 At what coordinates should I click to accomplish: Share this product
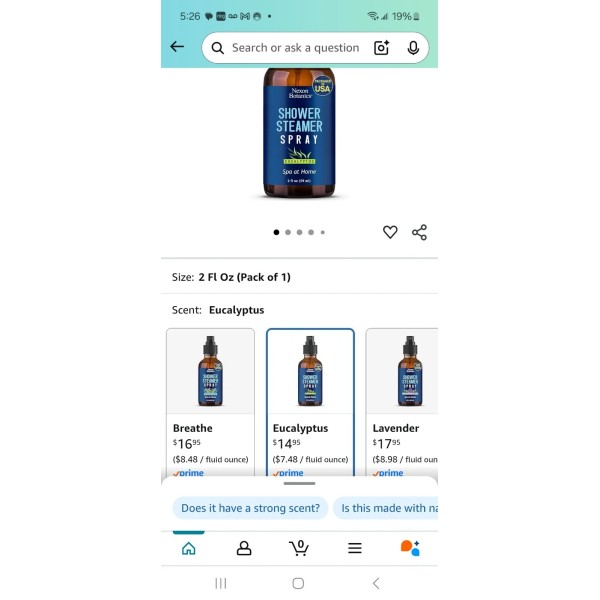(419, 232)
